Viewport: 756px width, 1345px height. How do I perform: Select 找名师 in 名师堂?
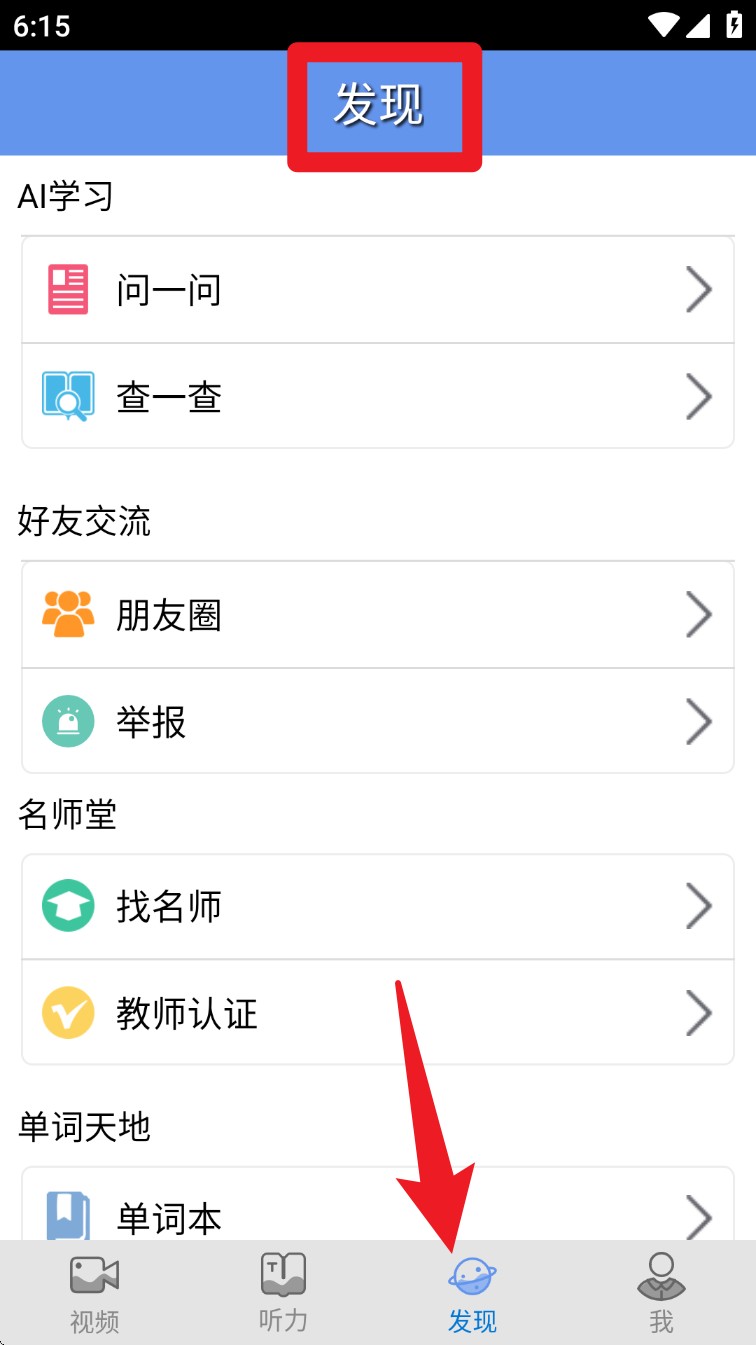point(378,907)
